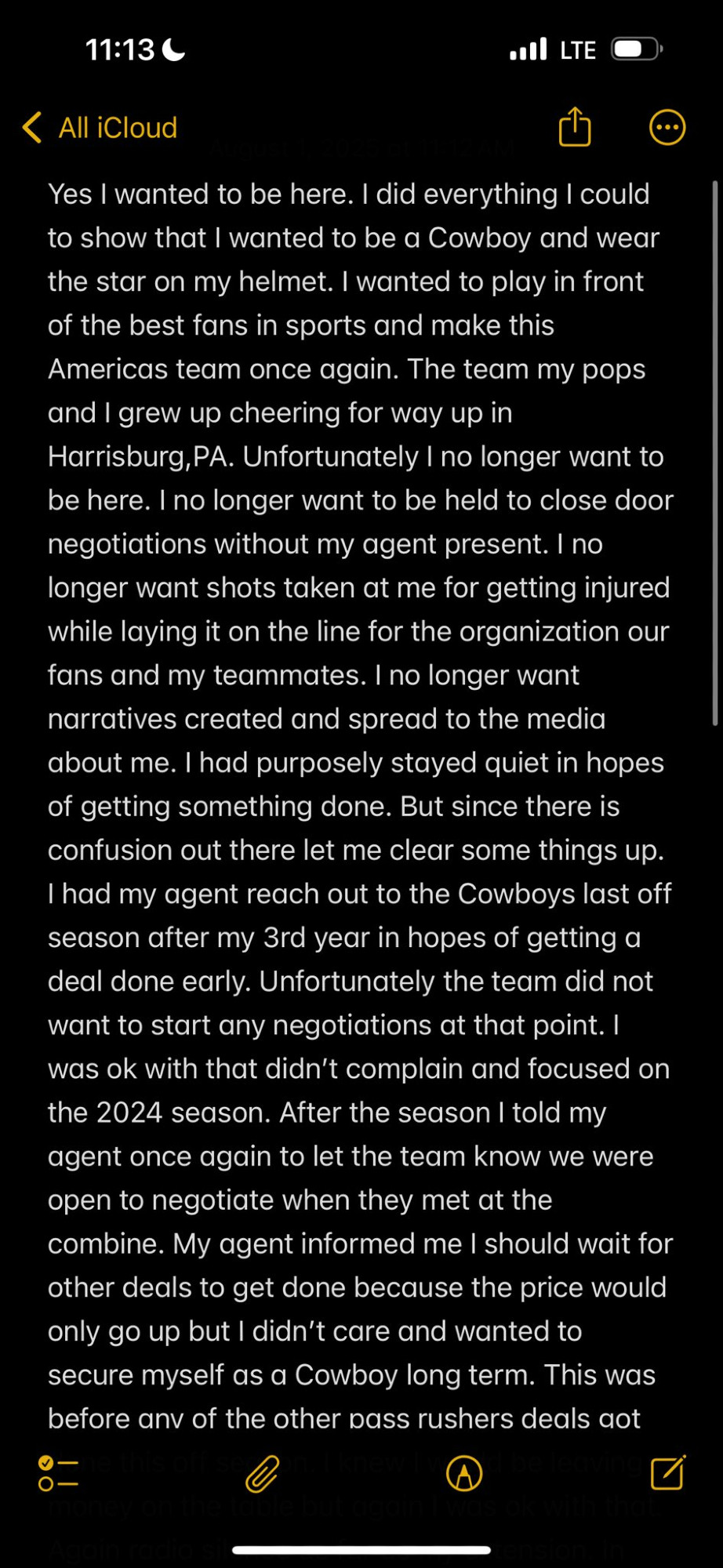Add a checklist to the note

pos(58,1473)
